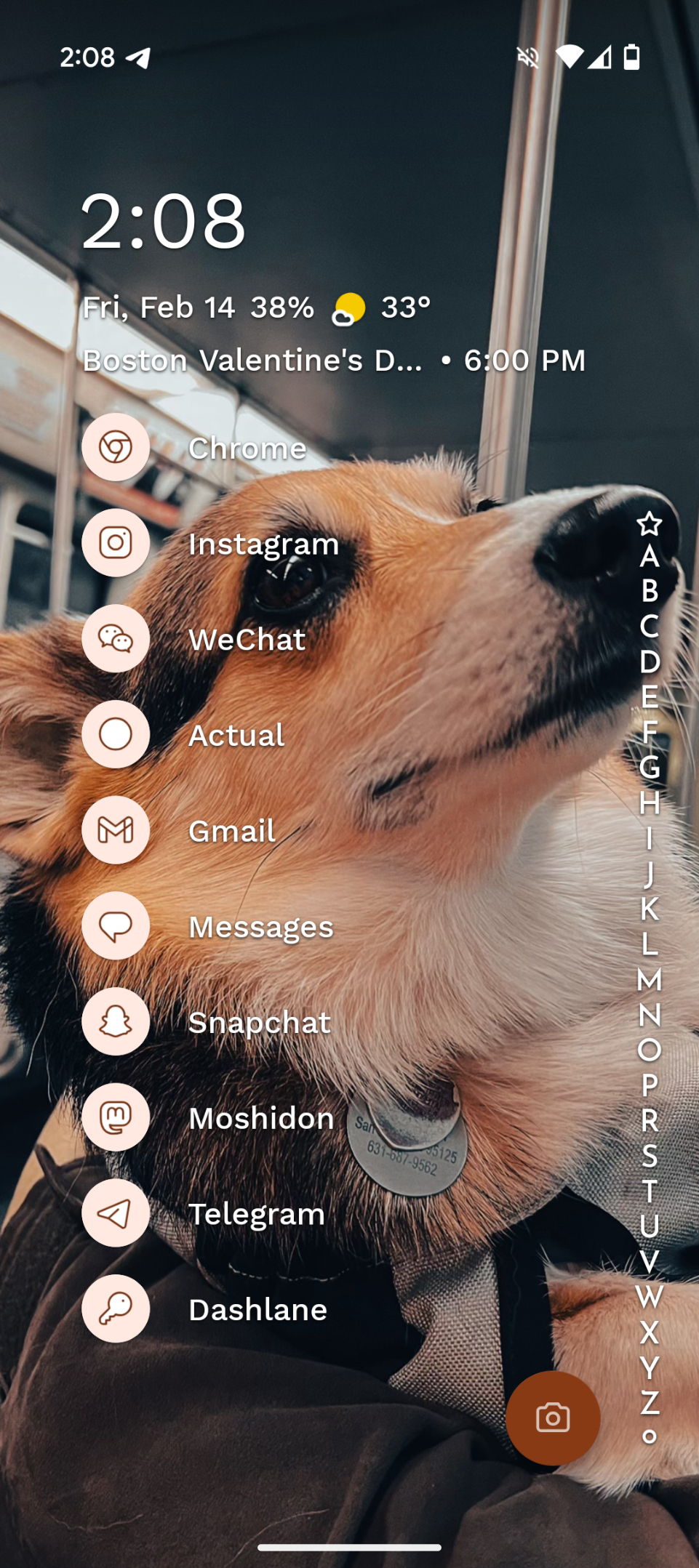Tap the large 2:08 clock widget
Screen dimensions: 699x1568
[164, 222]
